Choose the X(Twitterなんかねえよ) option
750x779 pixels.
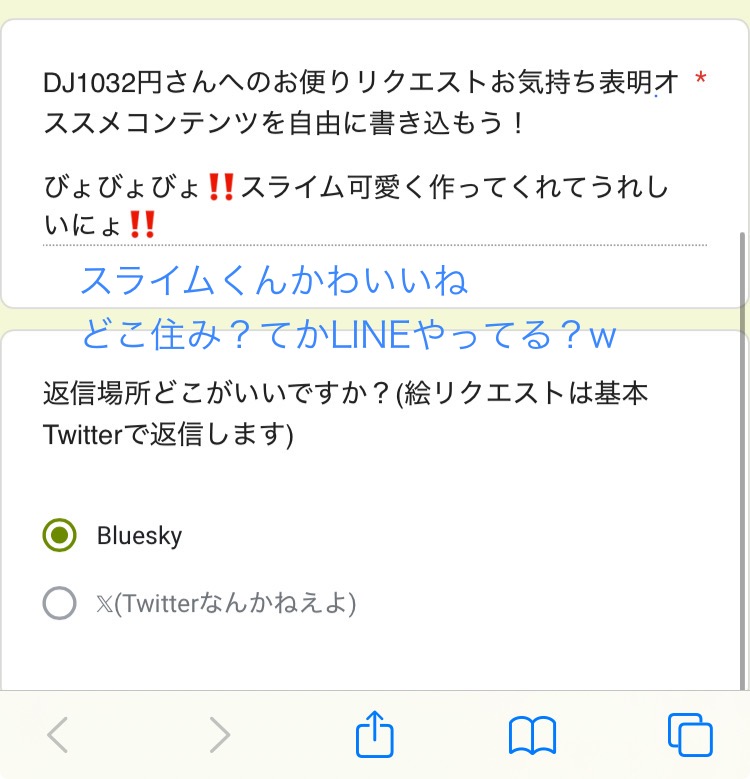[60, 603]
